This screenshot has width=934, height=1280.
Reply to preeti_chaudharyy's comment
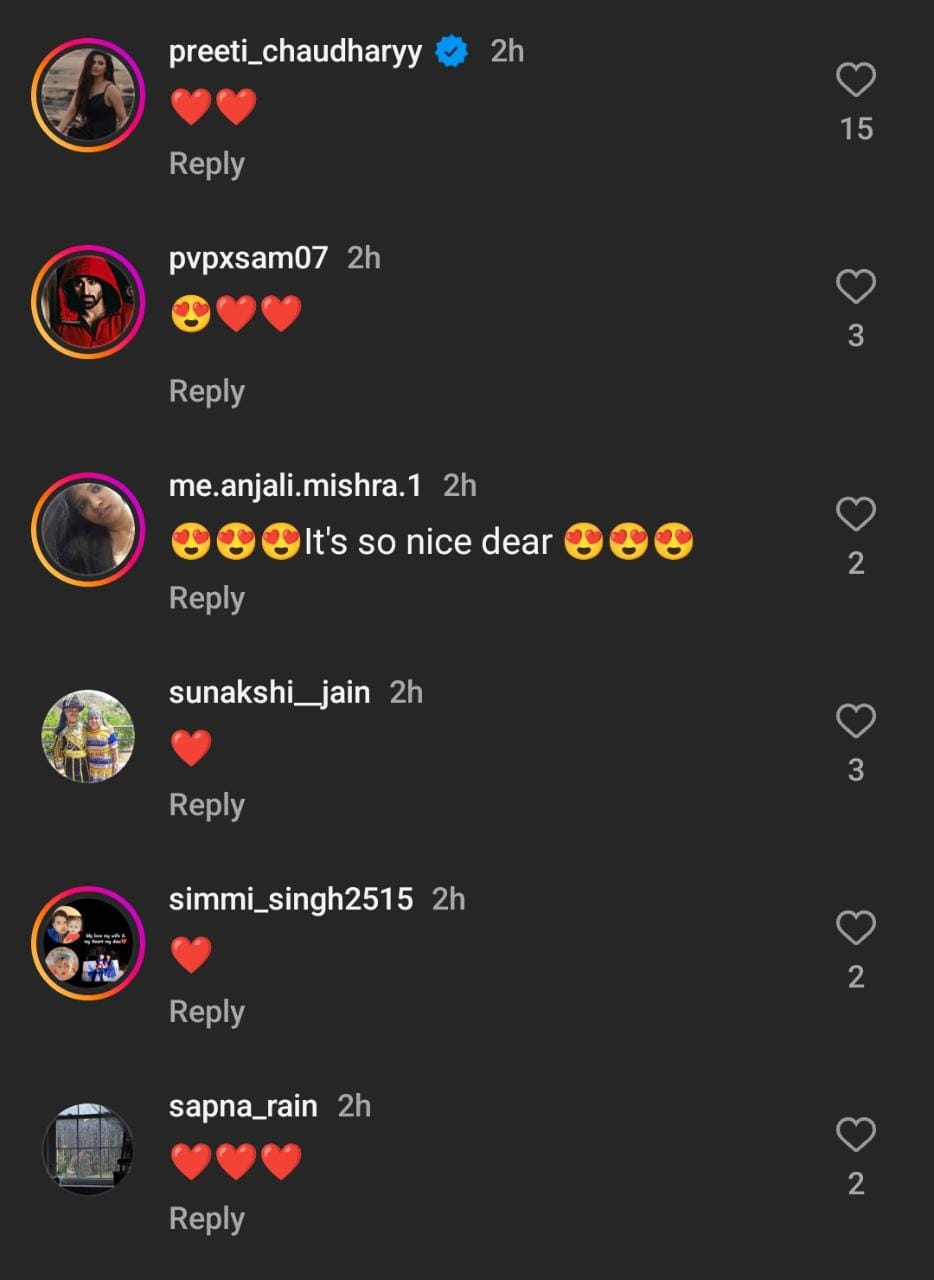[x=206, y=164]
